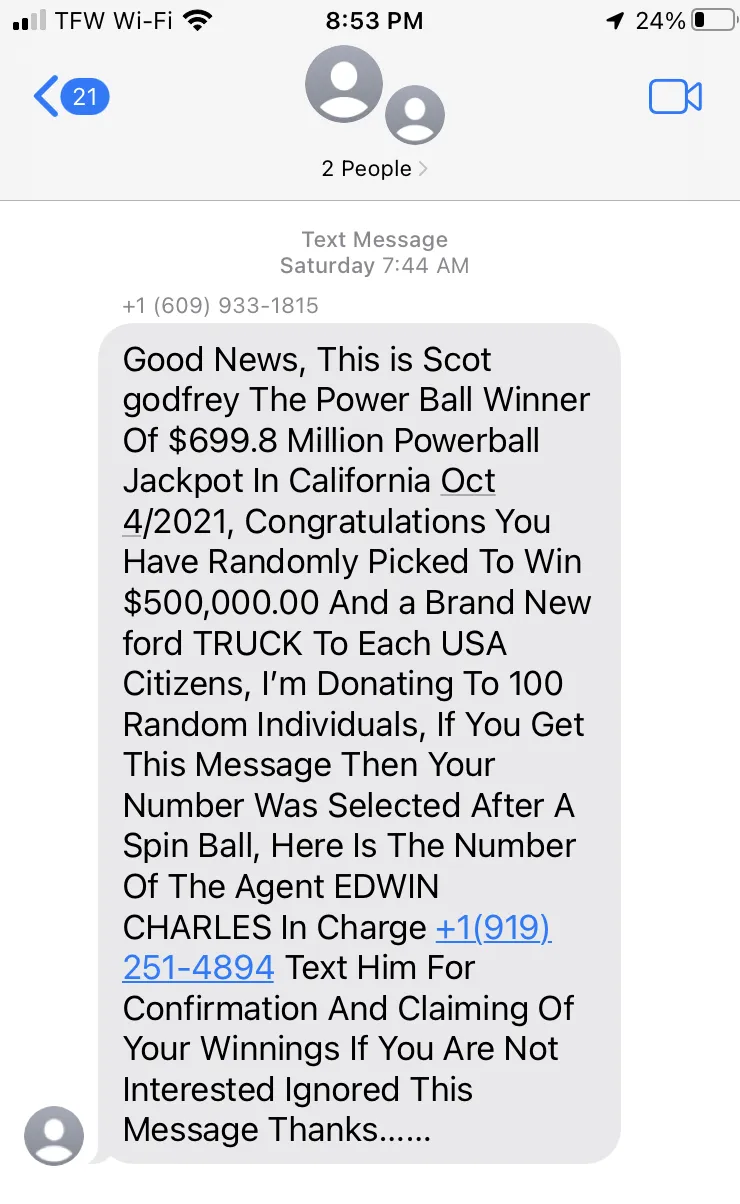Tap the underlined Oct 4 date link
The width and height of the screenshot is (740, 1204).
click(468, 481)
